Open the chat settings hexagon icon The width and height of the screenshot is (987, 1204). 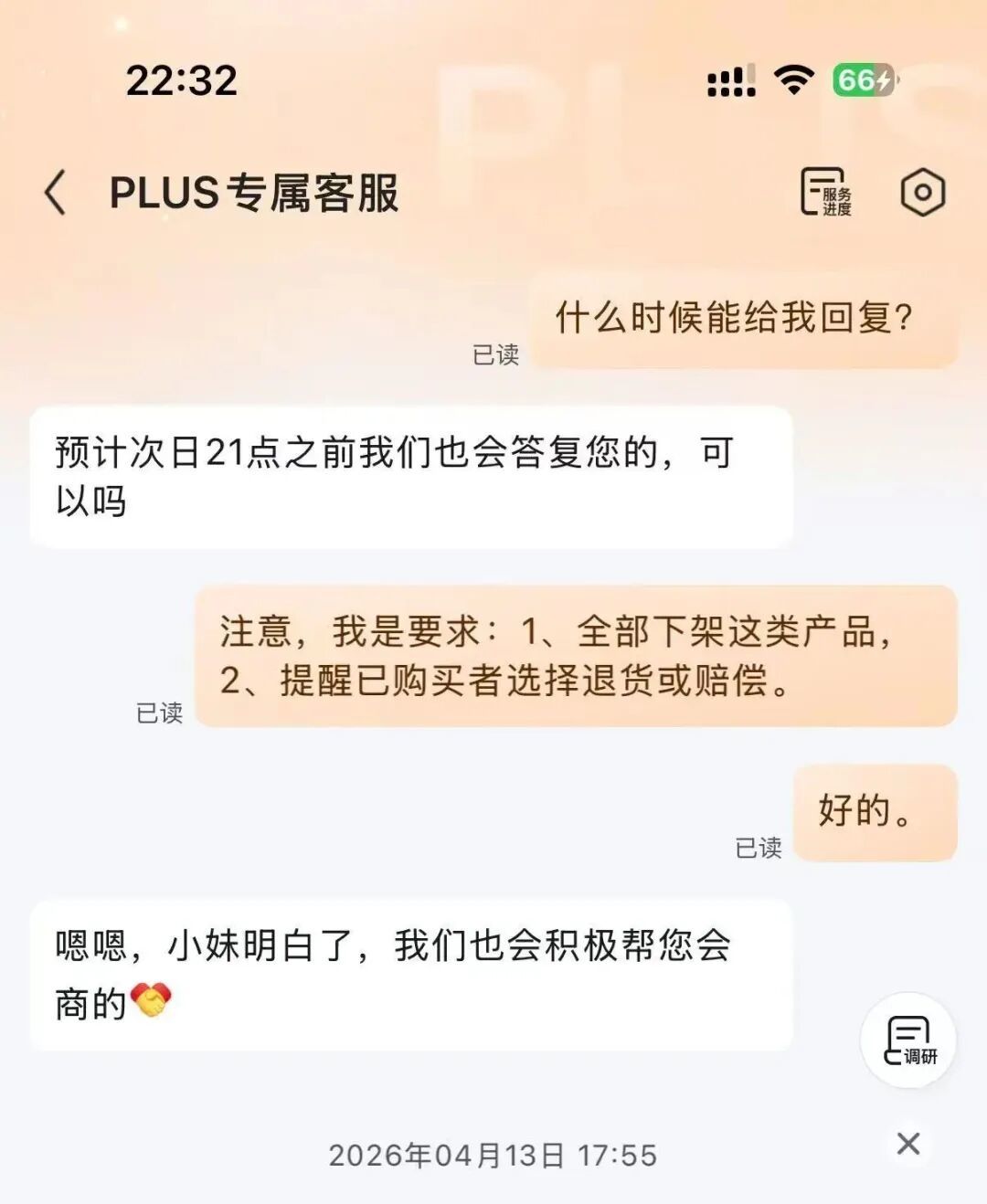tap(922, 192)
